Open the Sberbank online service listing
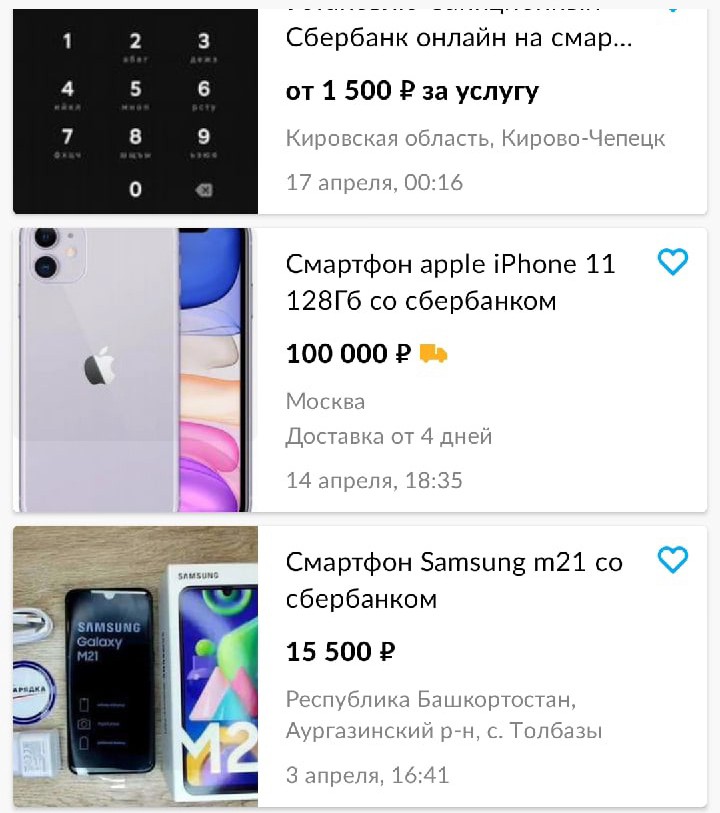 (458, 41)
